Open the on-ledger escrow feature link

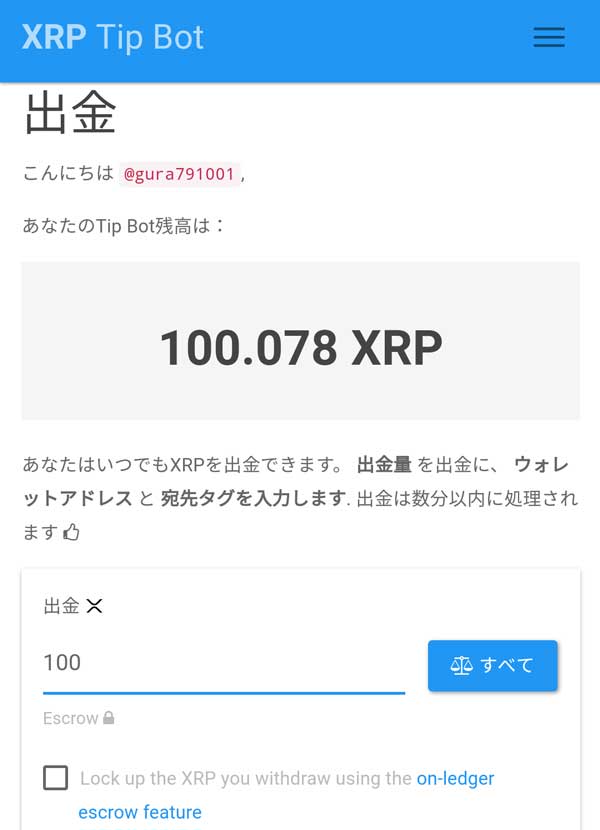click(x=455, y=778)
